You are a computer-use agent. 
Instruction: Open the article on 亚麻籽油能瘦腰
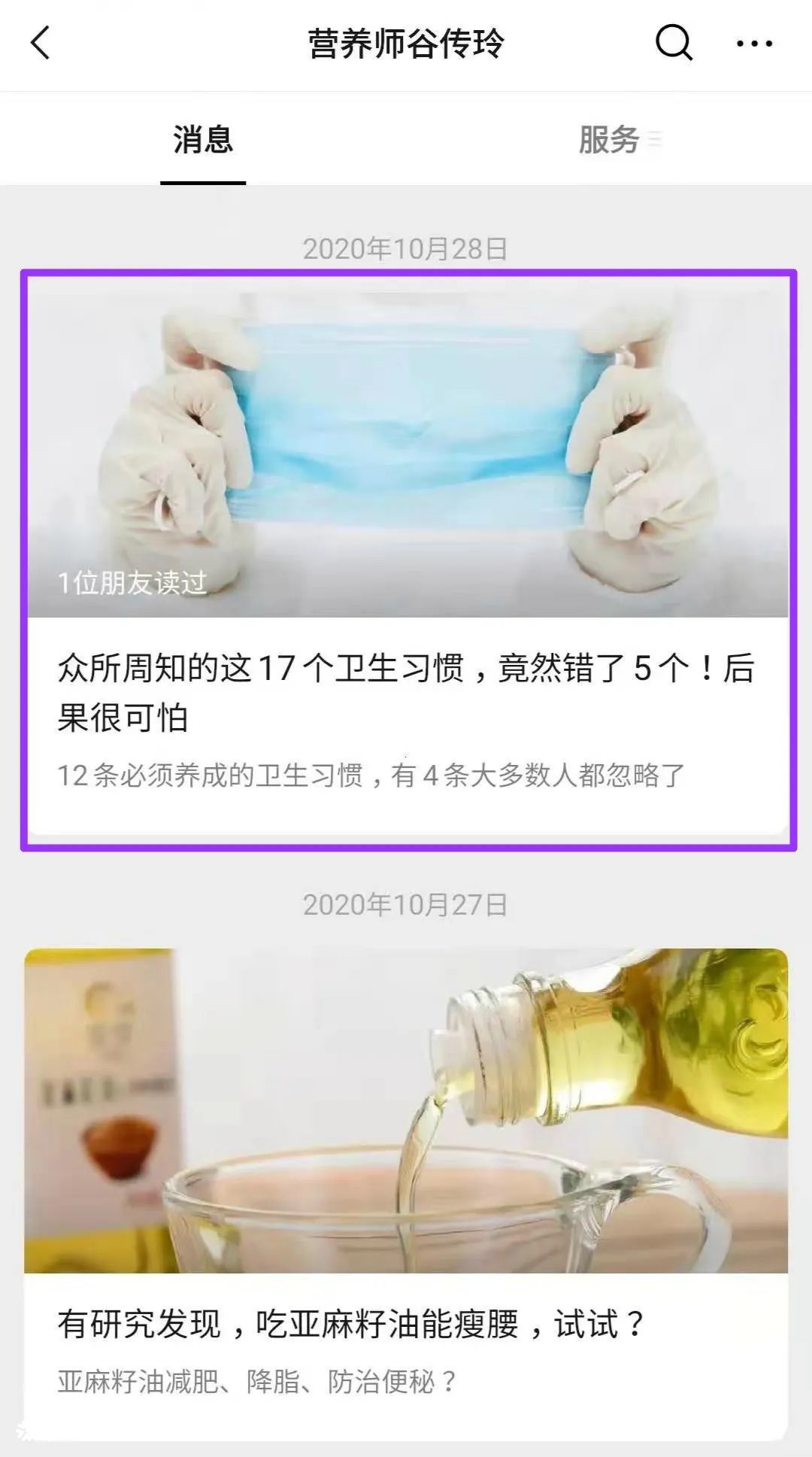coord(406,1324)
